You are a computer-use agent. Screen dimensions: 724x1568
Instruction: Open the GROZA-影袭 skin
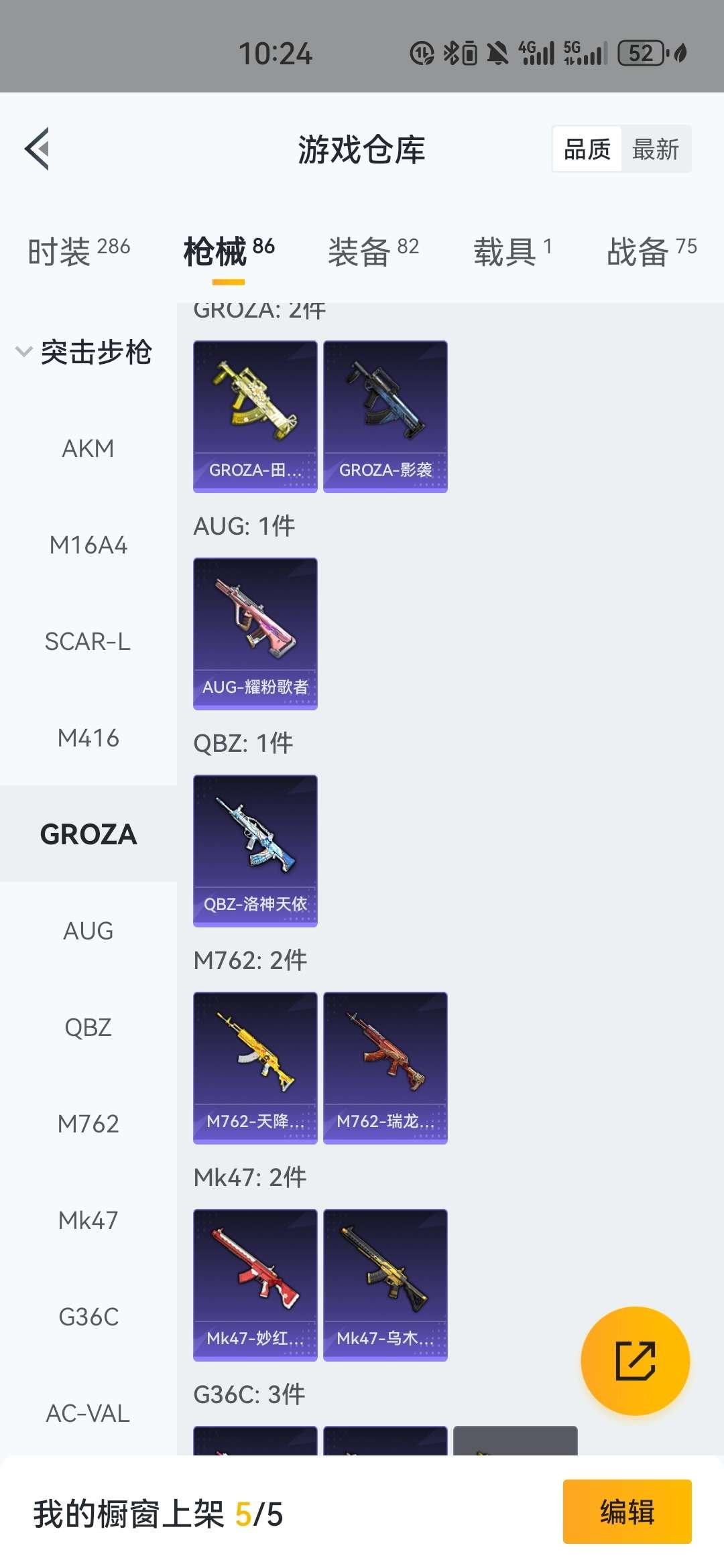click(x=385, y=416)
